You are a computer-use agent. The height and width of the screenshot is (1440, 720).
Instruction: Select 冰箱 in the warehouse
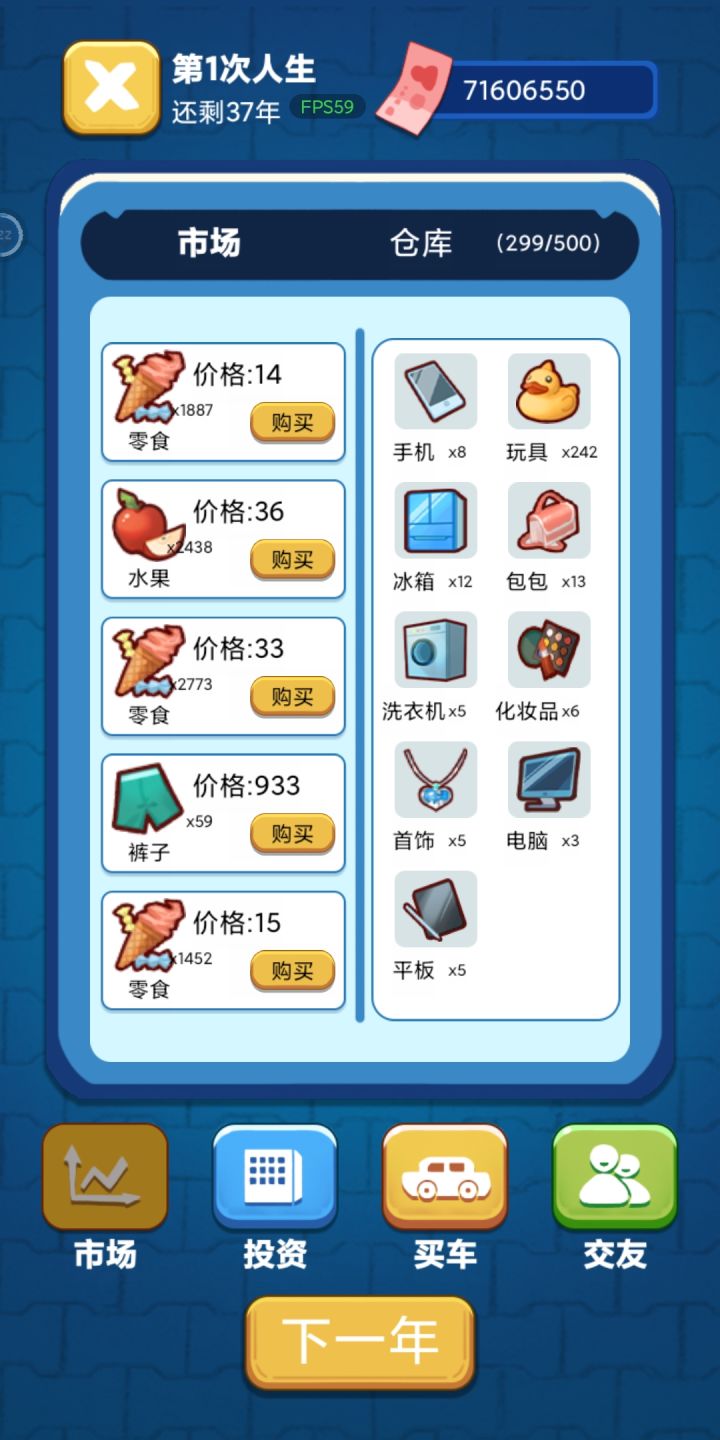click(x=436, y=520)
